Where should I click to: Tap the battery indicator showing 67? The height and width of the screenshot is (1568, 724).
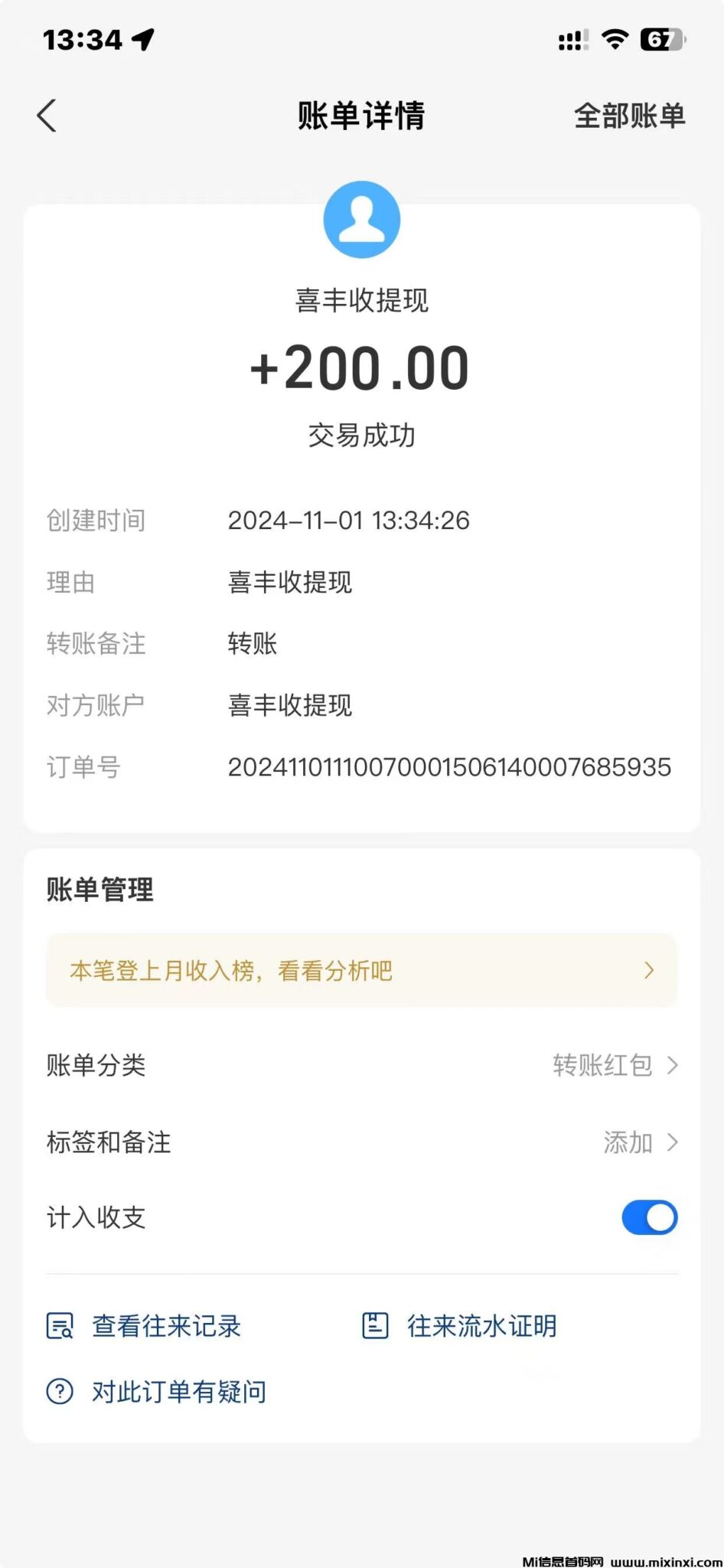[x=661, y=39]
